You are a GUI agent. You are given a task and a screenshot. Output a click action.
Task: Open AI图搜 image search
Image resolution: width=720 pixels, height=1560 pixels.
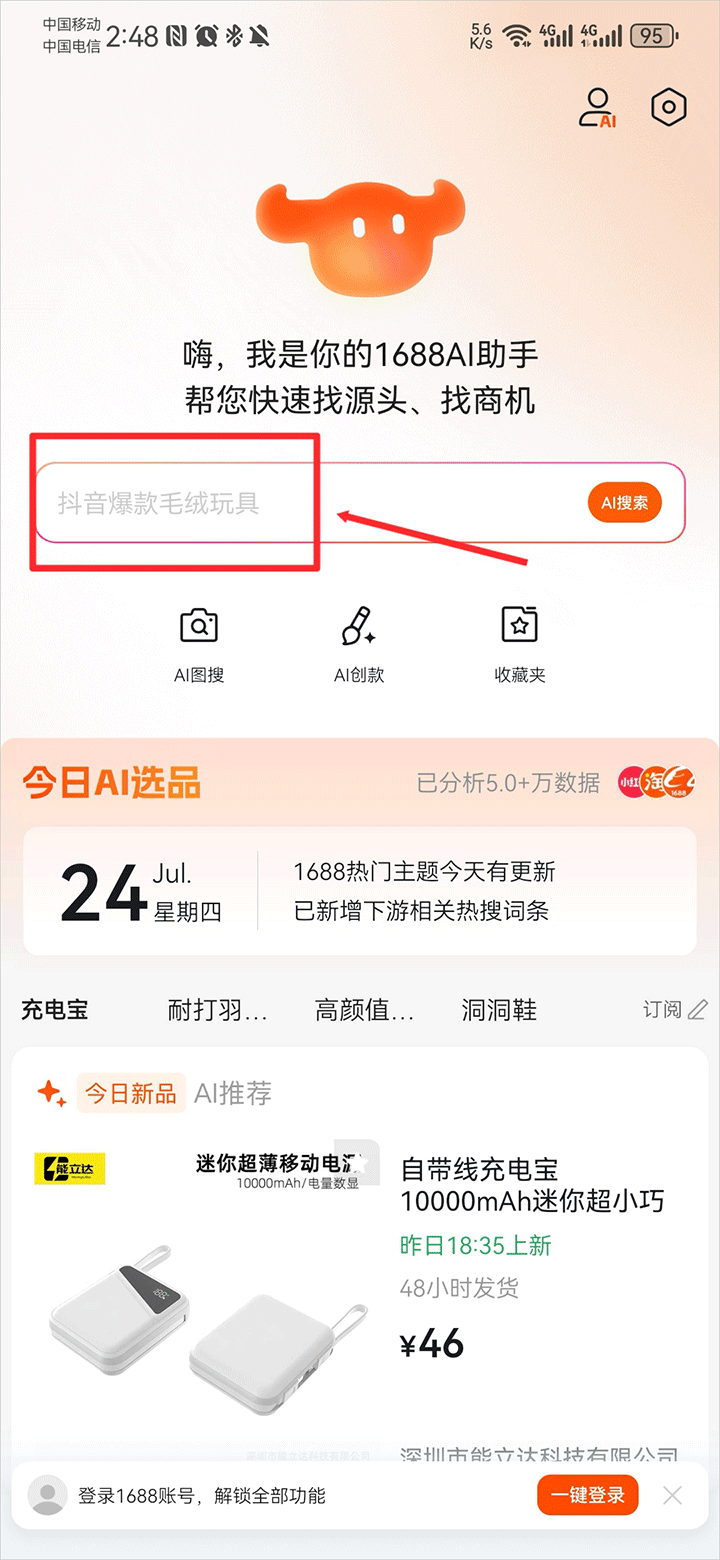(x=199, y=645)
